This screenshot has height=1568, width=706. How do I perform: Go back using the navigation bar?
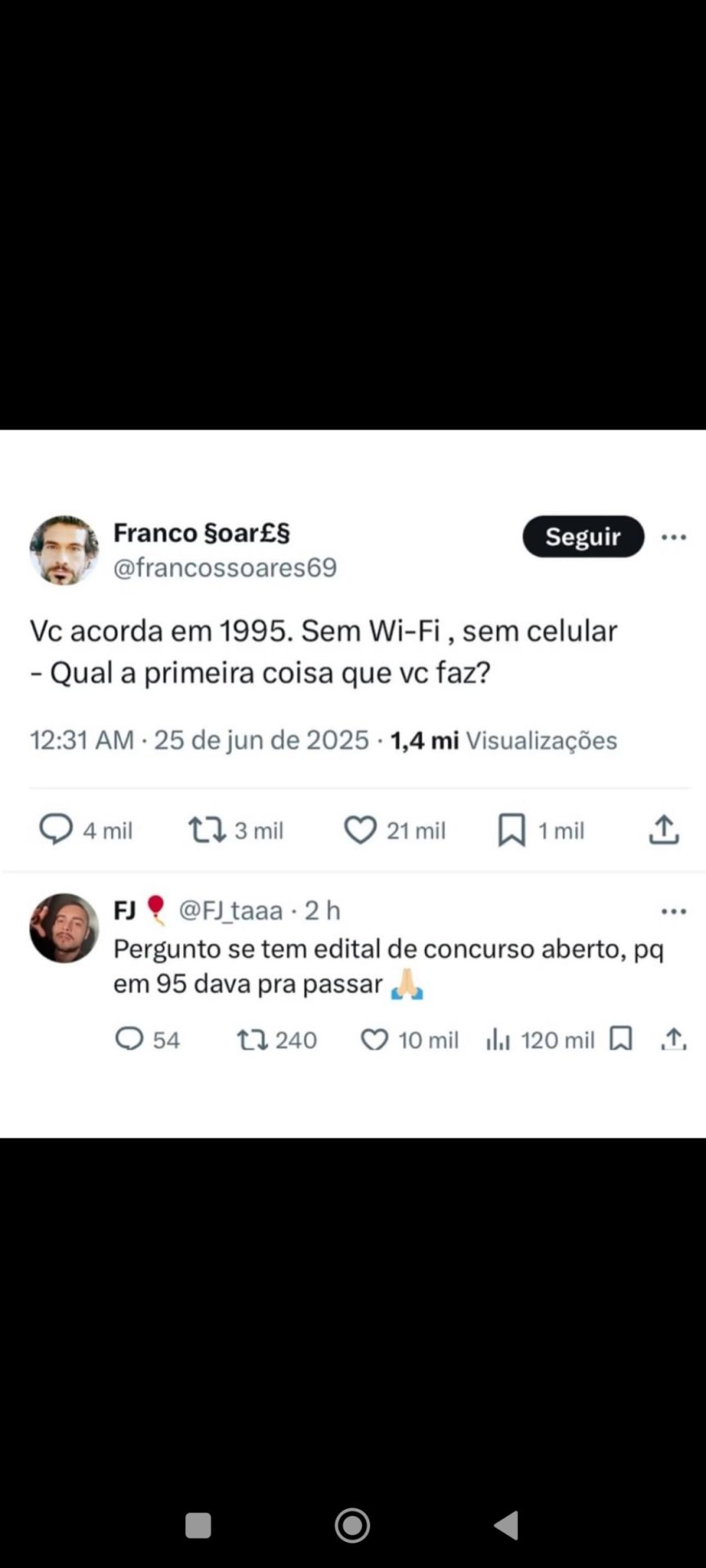coord(507,1525)
